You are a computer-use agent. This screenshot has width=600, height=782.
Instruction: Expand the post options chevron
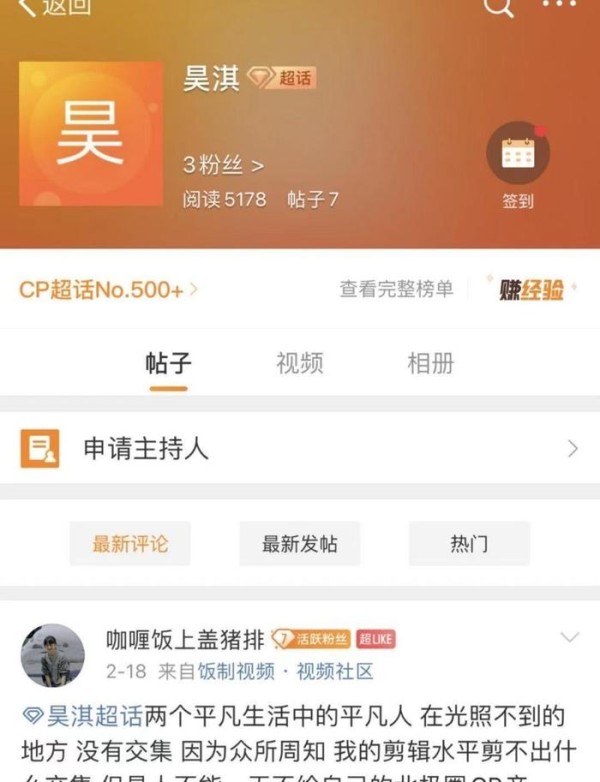(569, 637)
